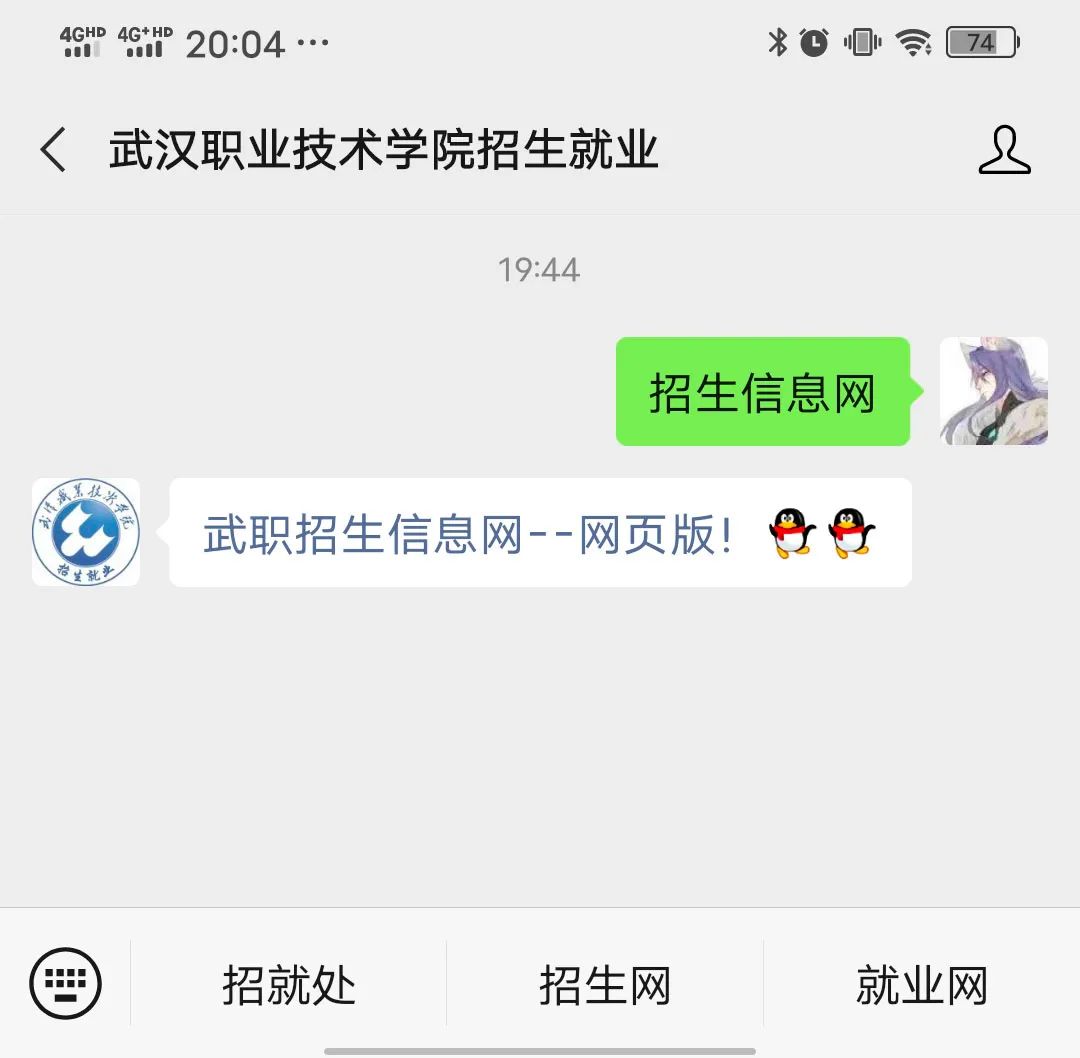Tap my own avatar beside 招生信息网
The width and height of the screenshot is (1080, 1058).
coord(993,391)
